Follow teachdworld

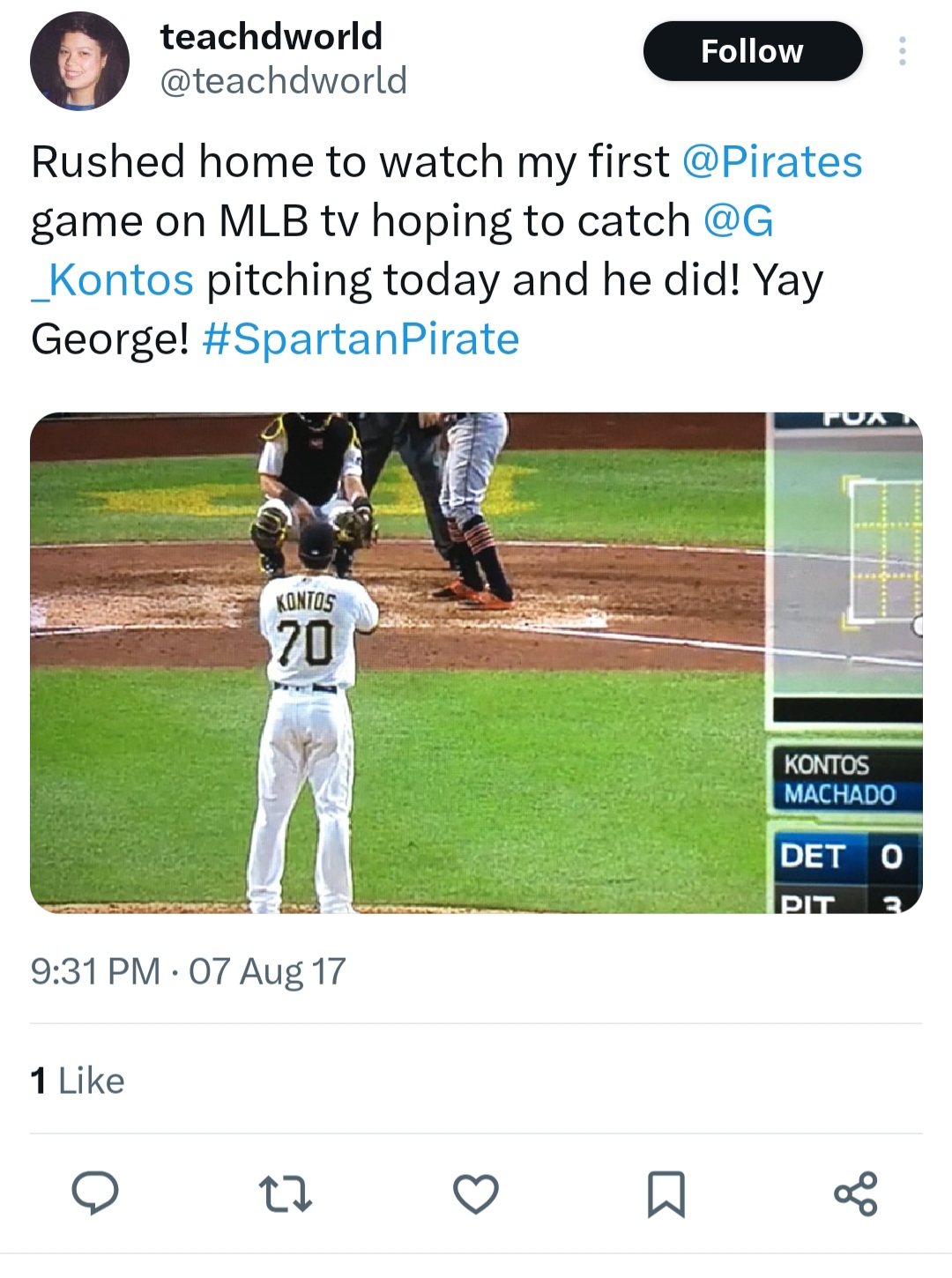click(752, 51)
